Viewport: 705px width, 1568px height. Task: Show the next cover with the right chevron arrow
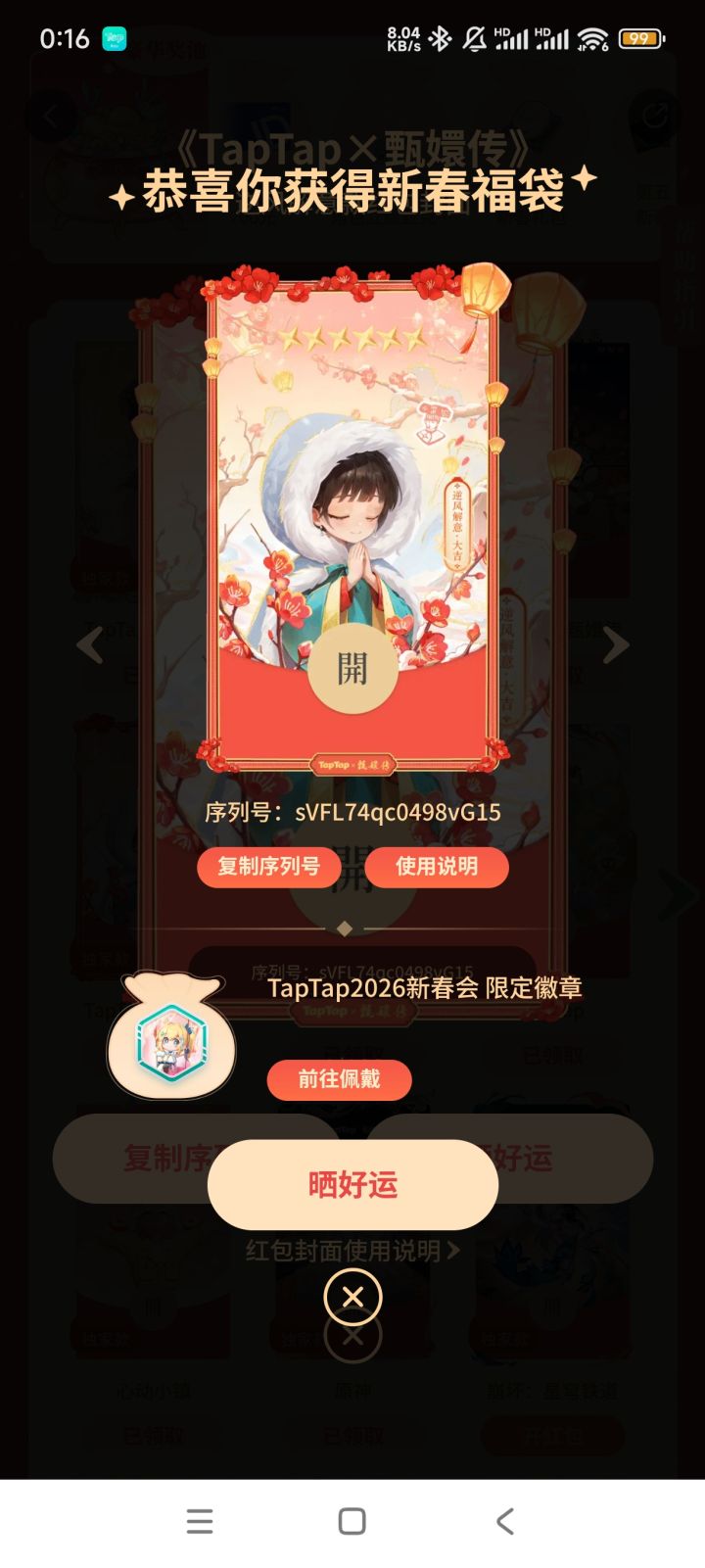(616, 646)
